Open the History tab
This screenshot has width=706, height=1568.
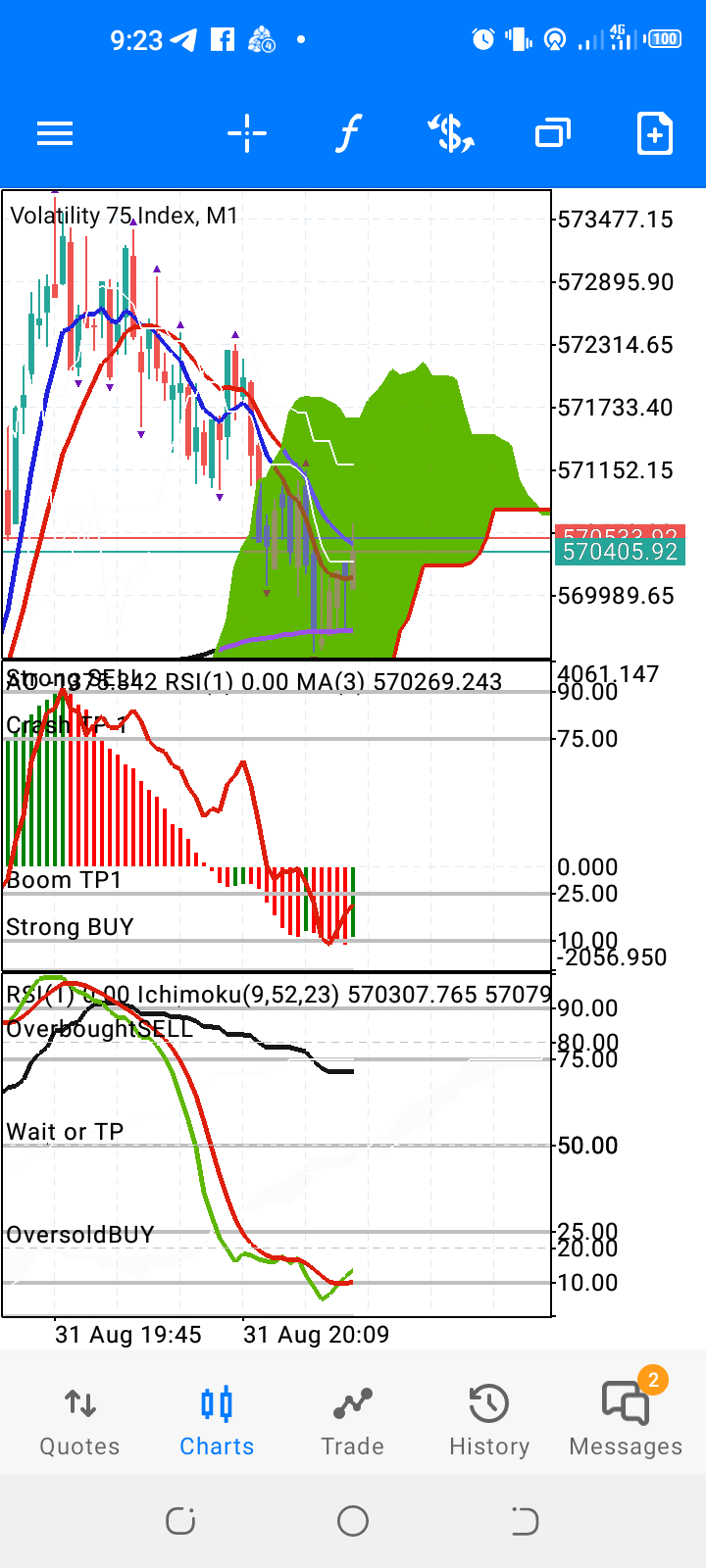click(x=488, y=1421)
